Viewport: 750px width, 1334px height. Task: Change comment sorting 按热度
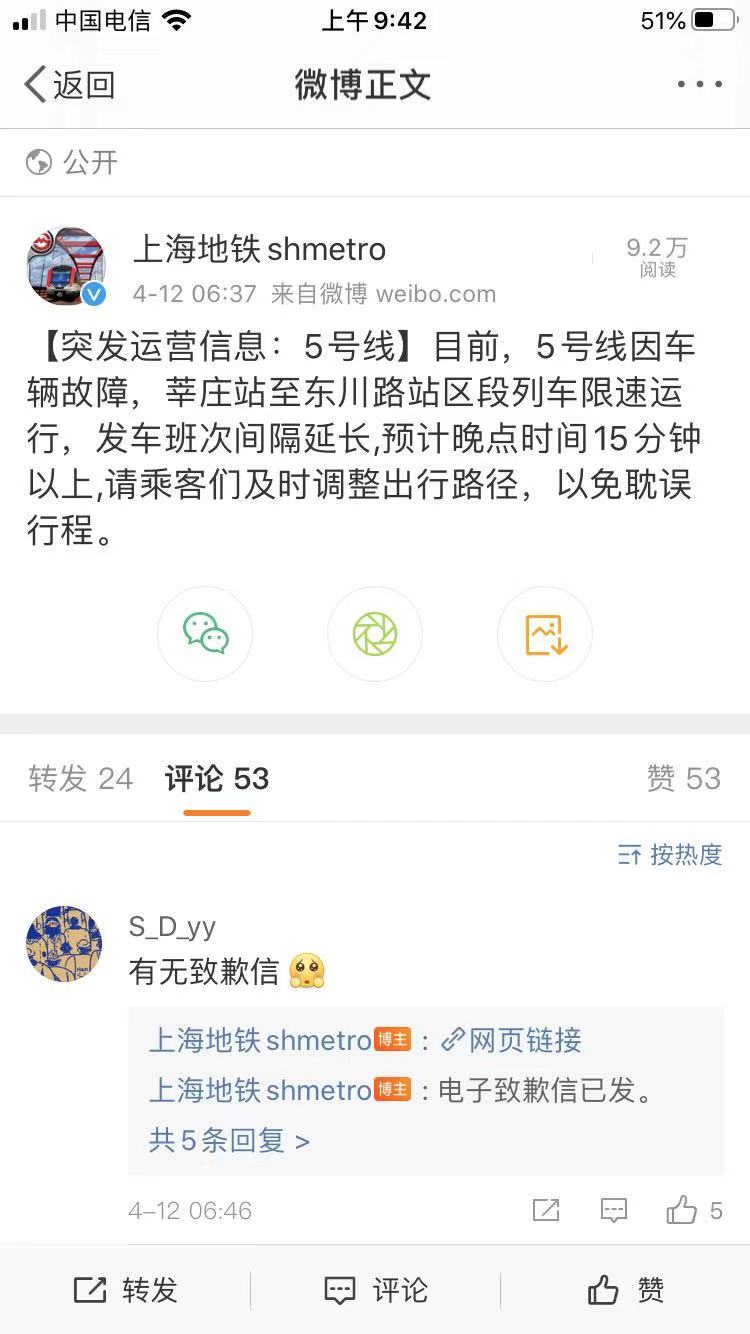(x=670, y=854)
